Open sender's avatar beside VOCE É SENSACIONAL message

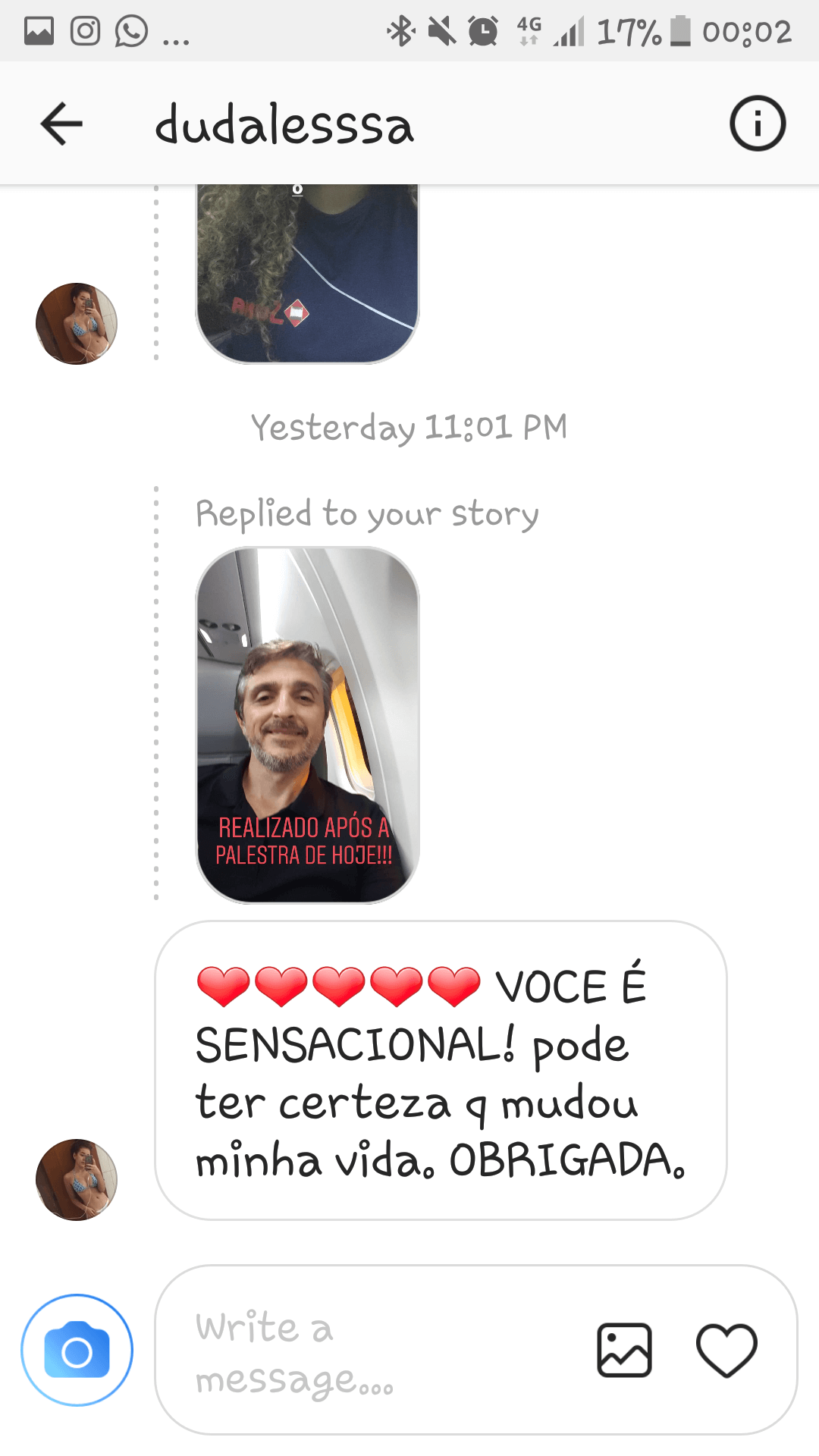pyautogui.click(x=77, y=1179)
